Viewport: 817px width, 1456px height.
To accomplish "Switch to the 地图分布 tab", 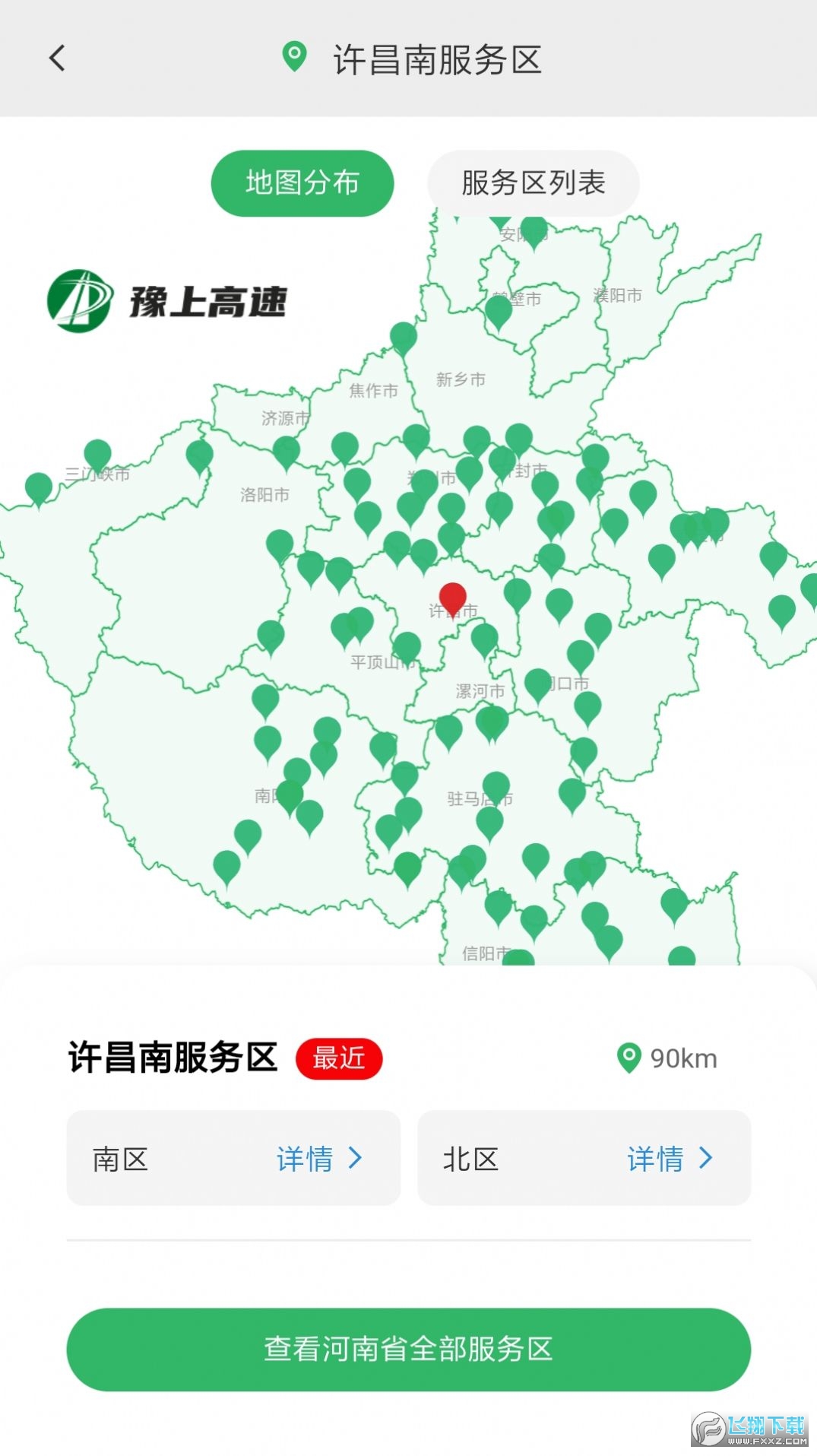I will click(x=302, y=182).
